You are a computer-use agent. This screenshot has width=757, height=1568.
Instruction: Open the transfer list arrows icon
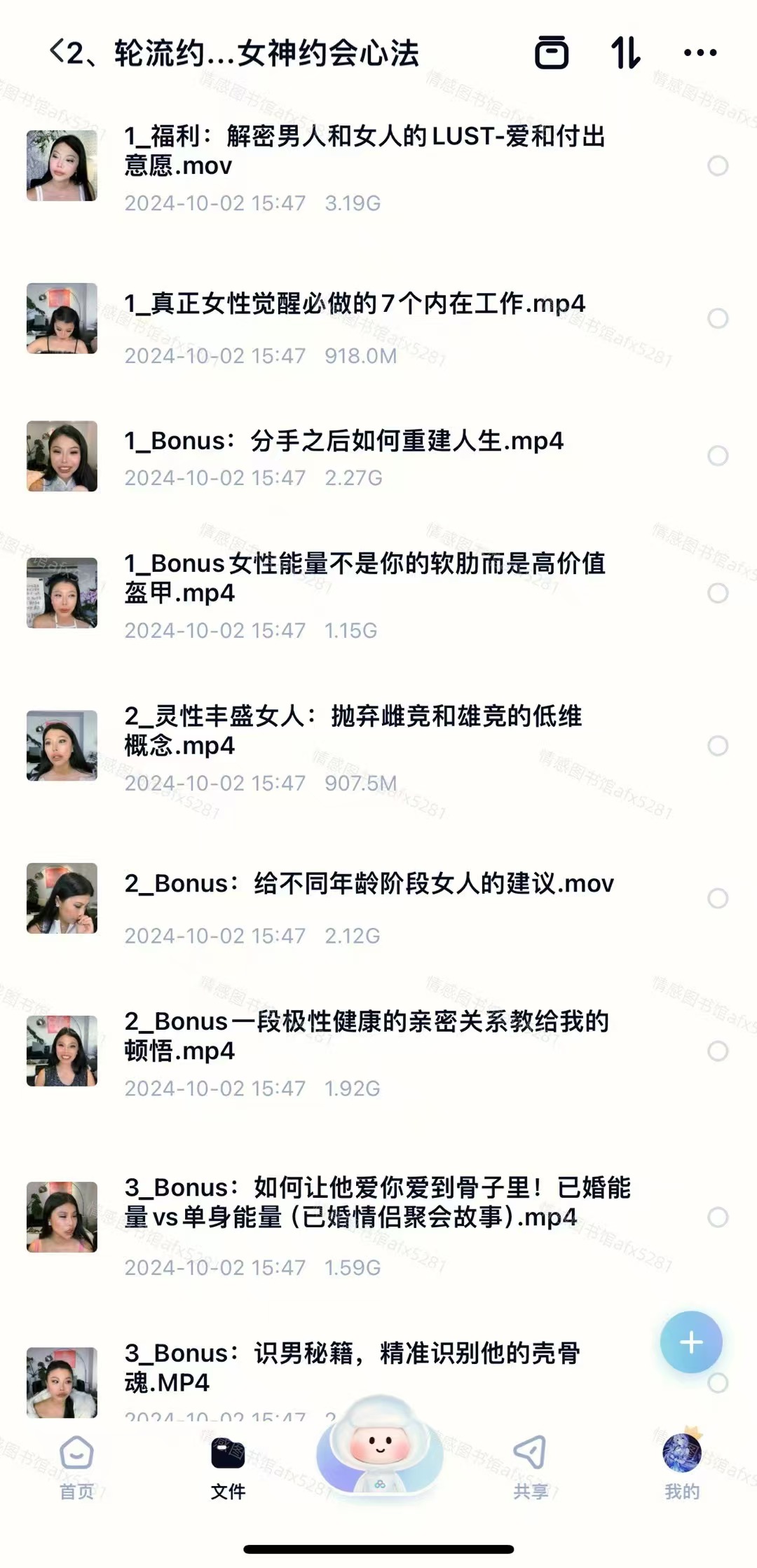coord(625,53)
